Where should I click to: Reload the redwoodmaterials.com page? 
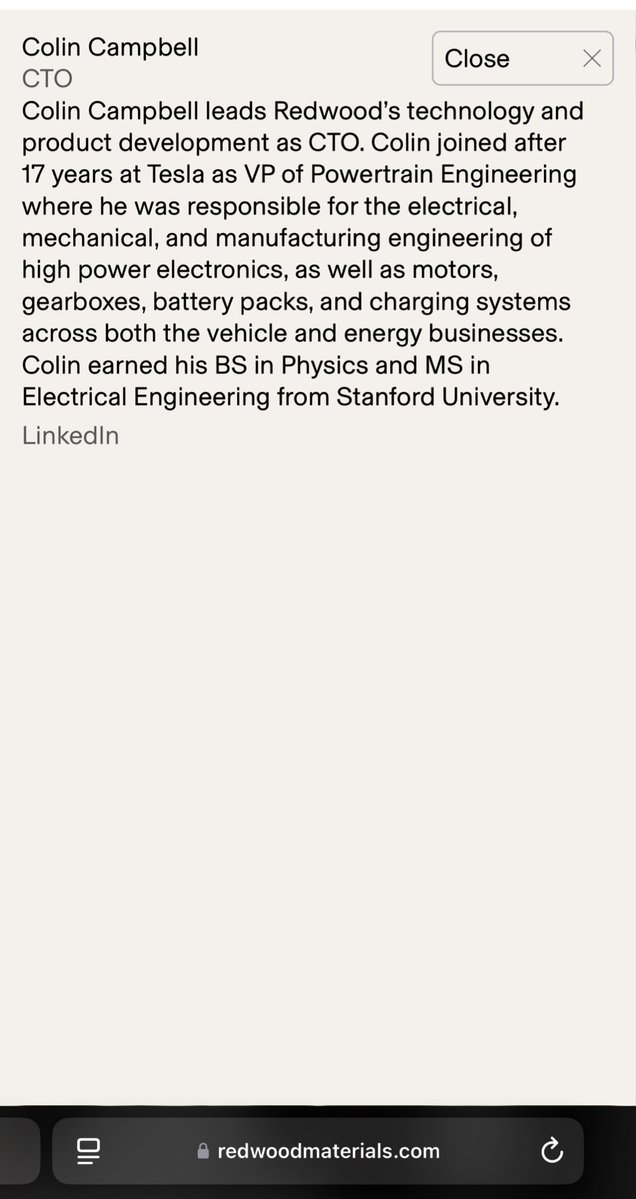[551, 1151]
